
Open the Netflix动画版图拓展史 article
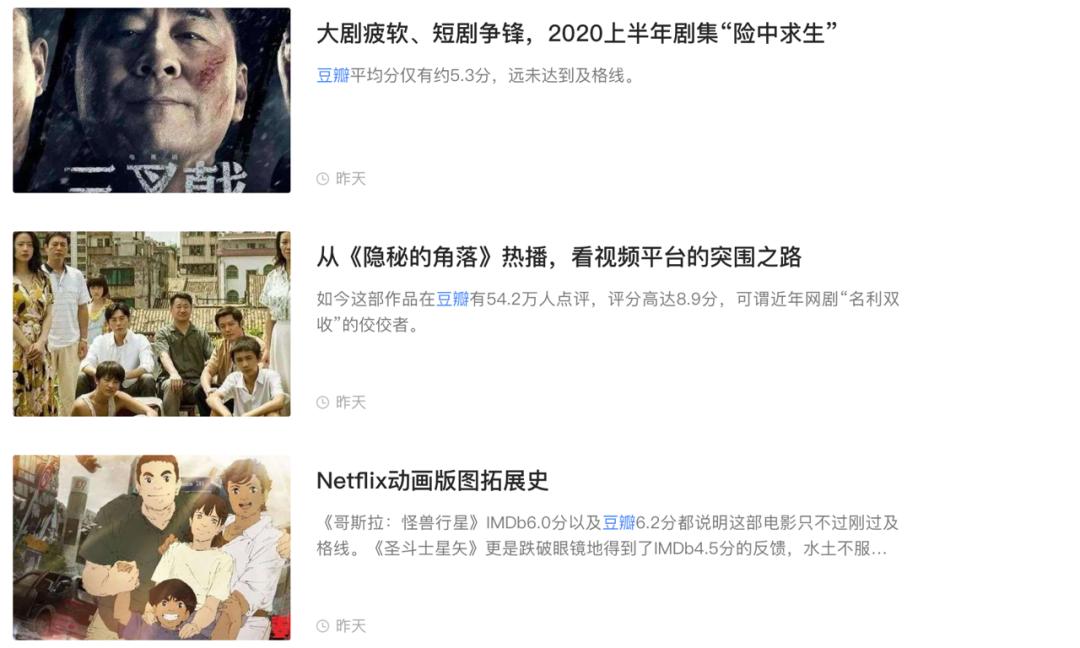click(432, 480)
